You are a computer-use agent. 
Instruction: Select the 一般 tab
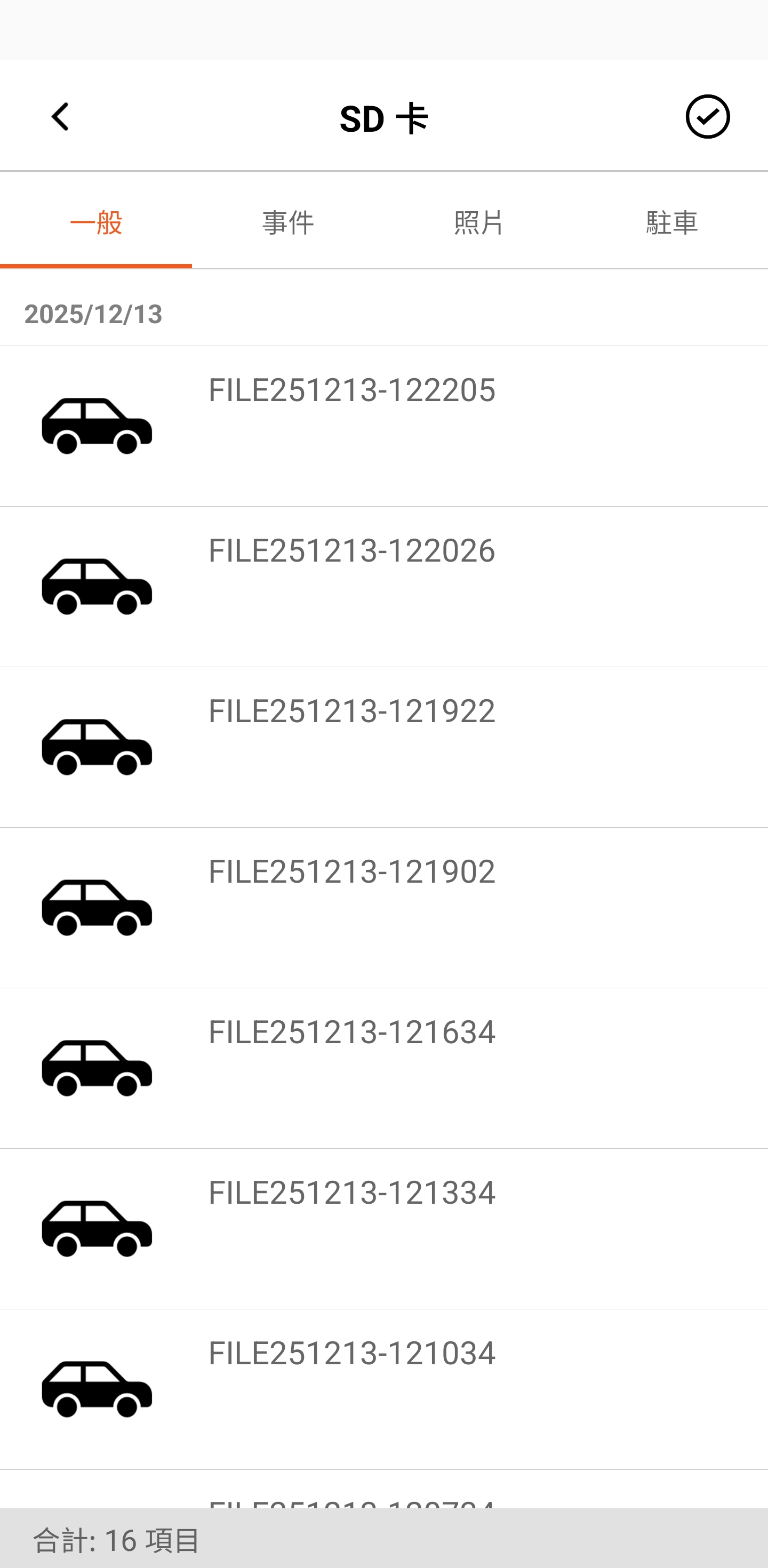click(x=96, y=222)
